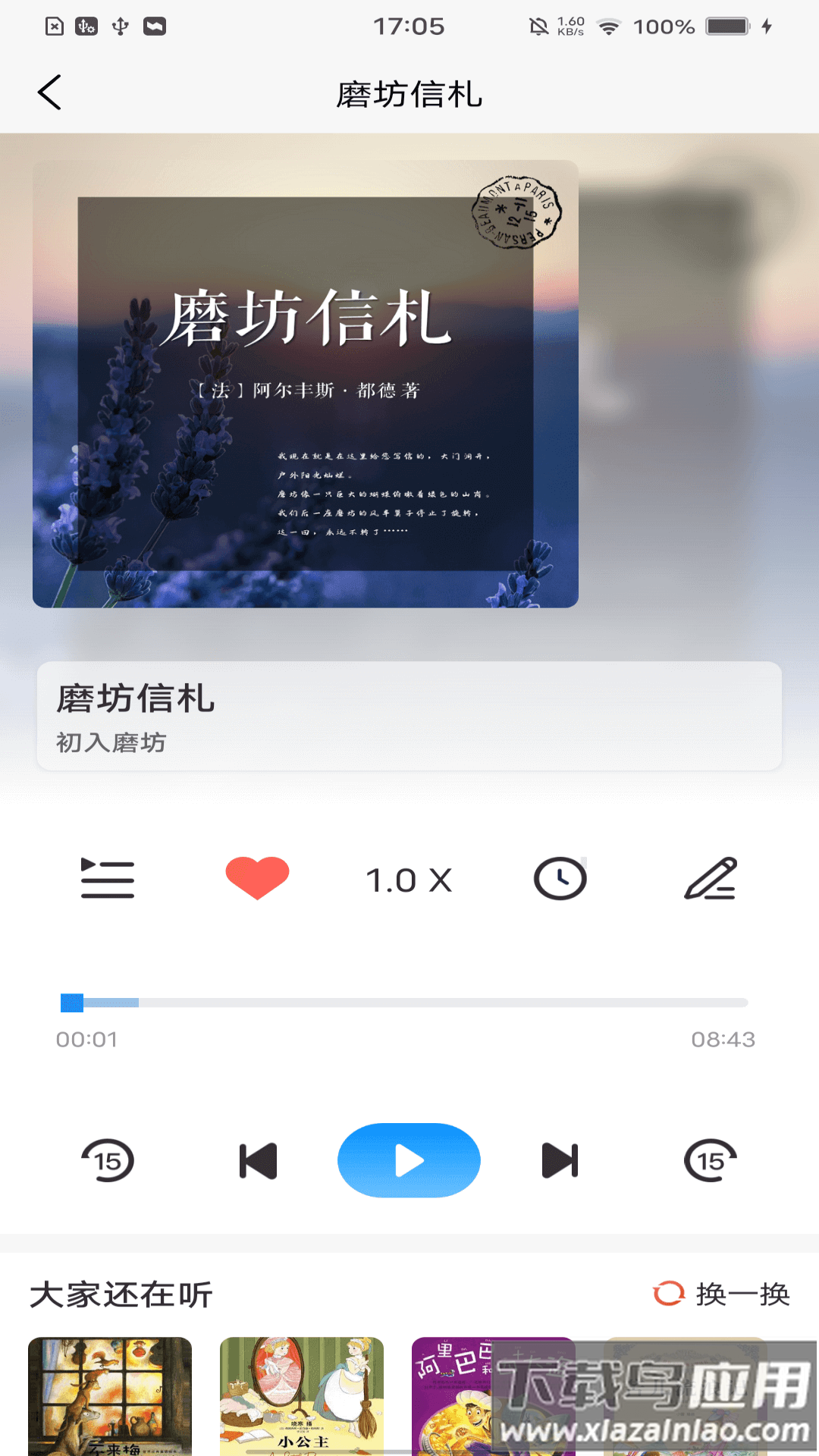The width and height of the screenshot is (819, 1456).
Task: Select the sleep timer clock icon
Action: [x=560, y=878]
